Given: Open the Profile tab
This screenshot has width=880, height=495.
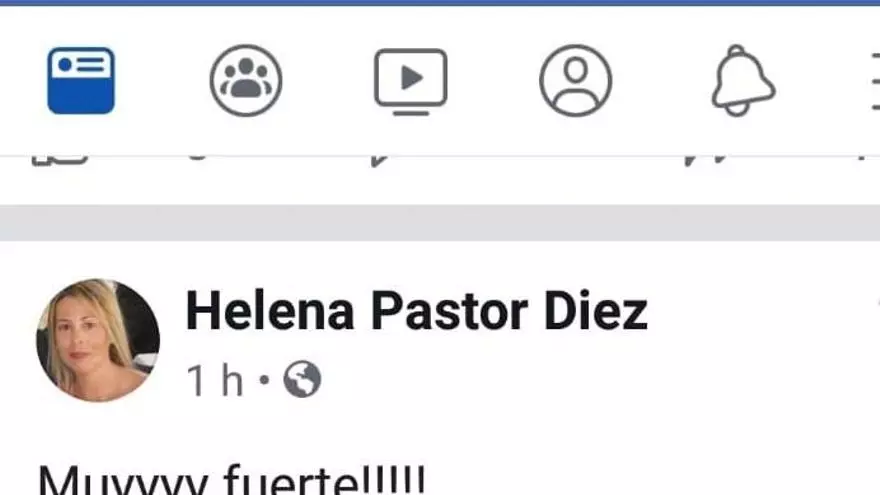Looking at the screenshot, I should (x=575, y=80).
